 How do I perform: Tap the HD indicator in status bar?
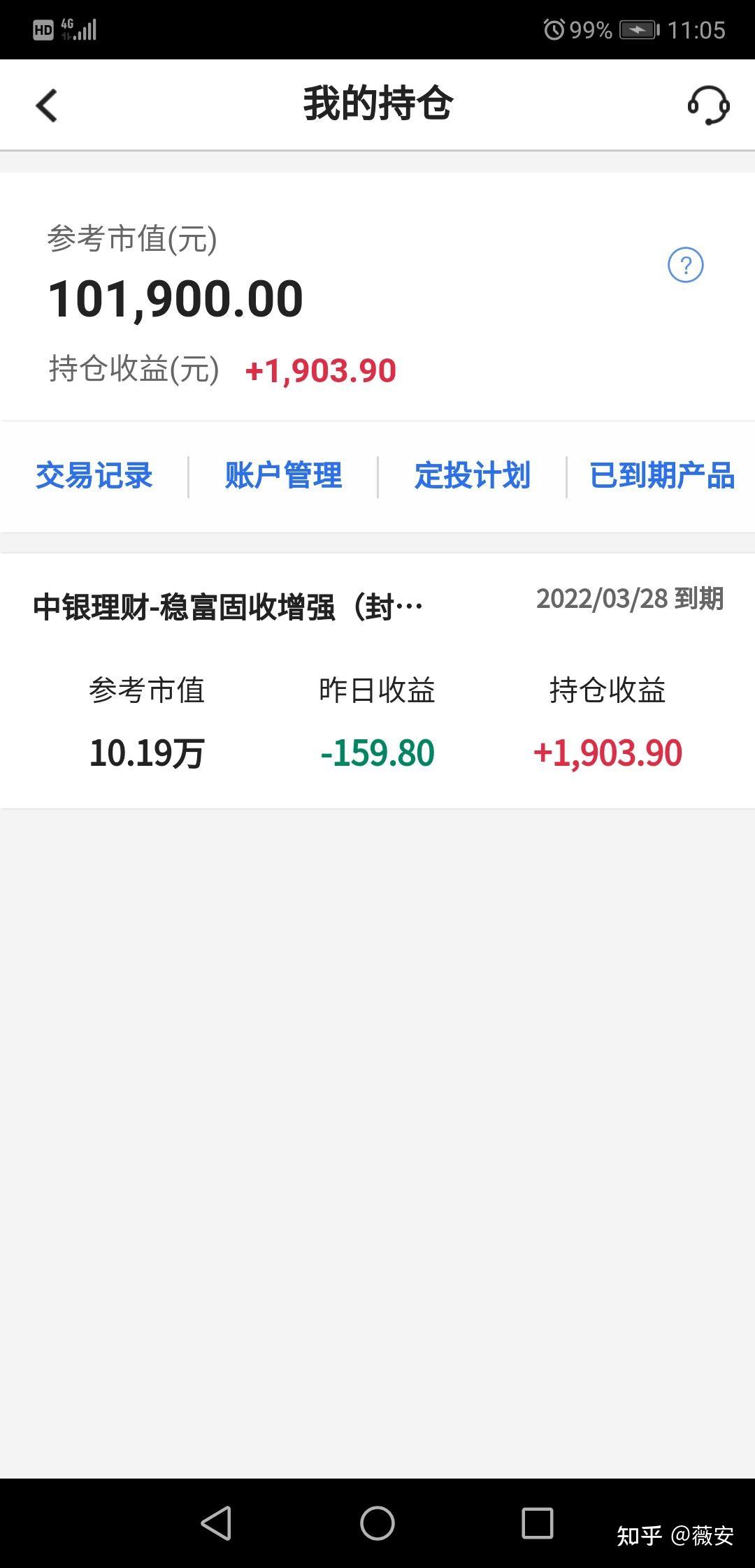click(44, 29)
